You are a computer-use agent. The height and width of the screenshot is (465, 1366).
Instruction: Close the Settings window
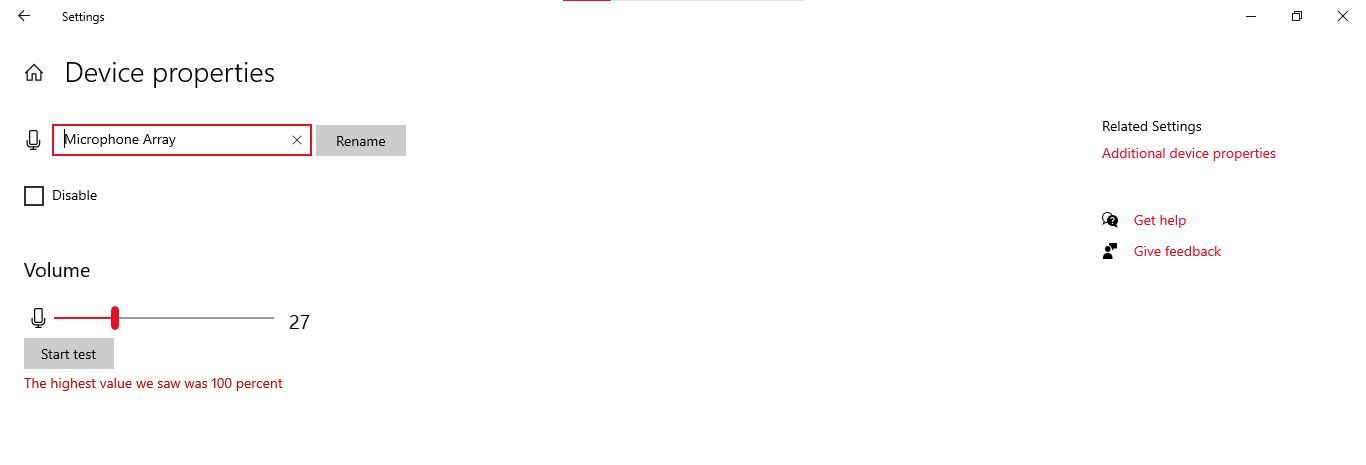1343,16
